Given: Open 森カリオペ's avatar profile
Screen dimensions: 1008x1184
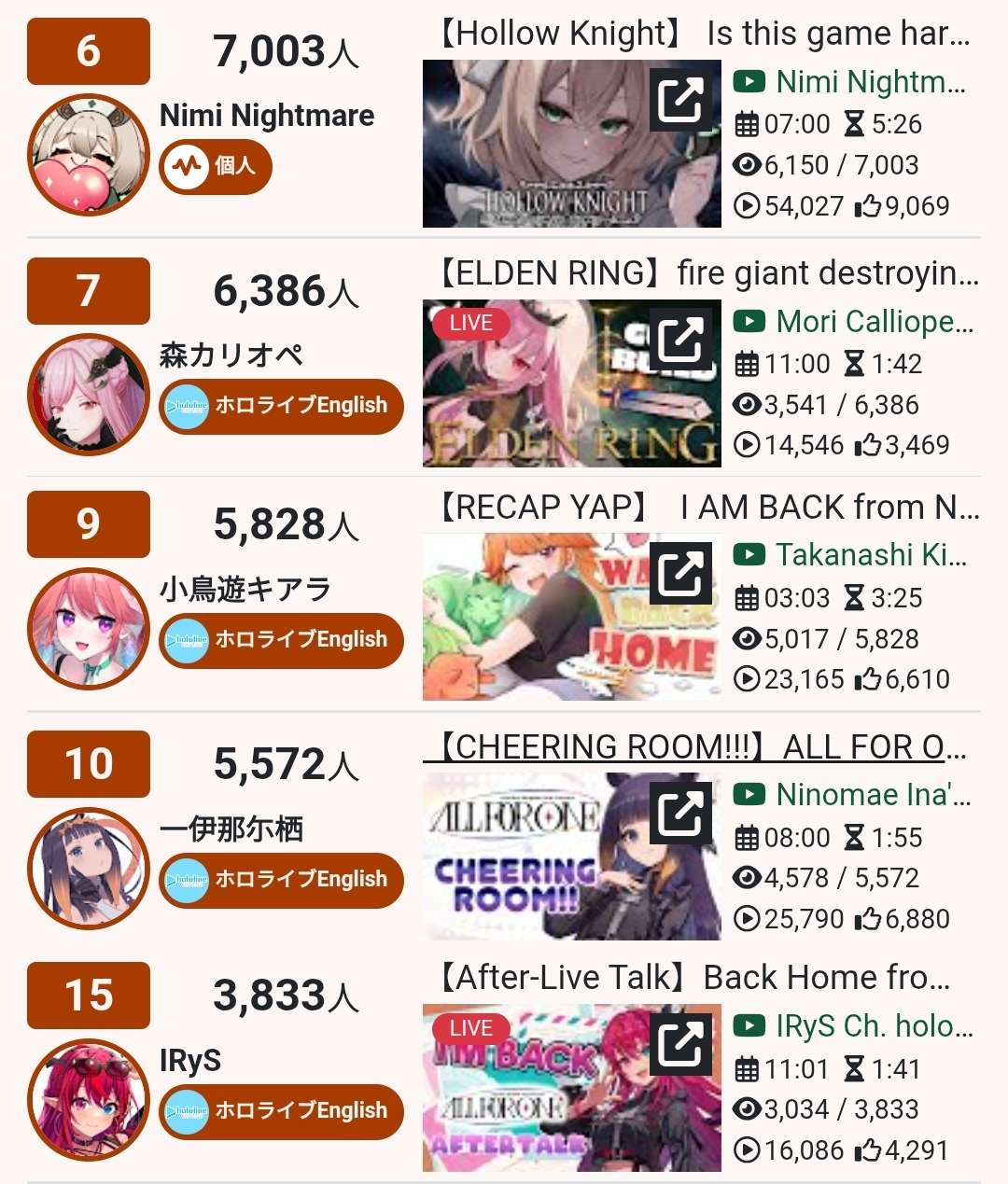Looking at the screenshot, I should coord(89,394).
